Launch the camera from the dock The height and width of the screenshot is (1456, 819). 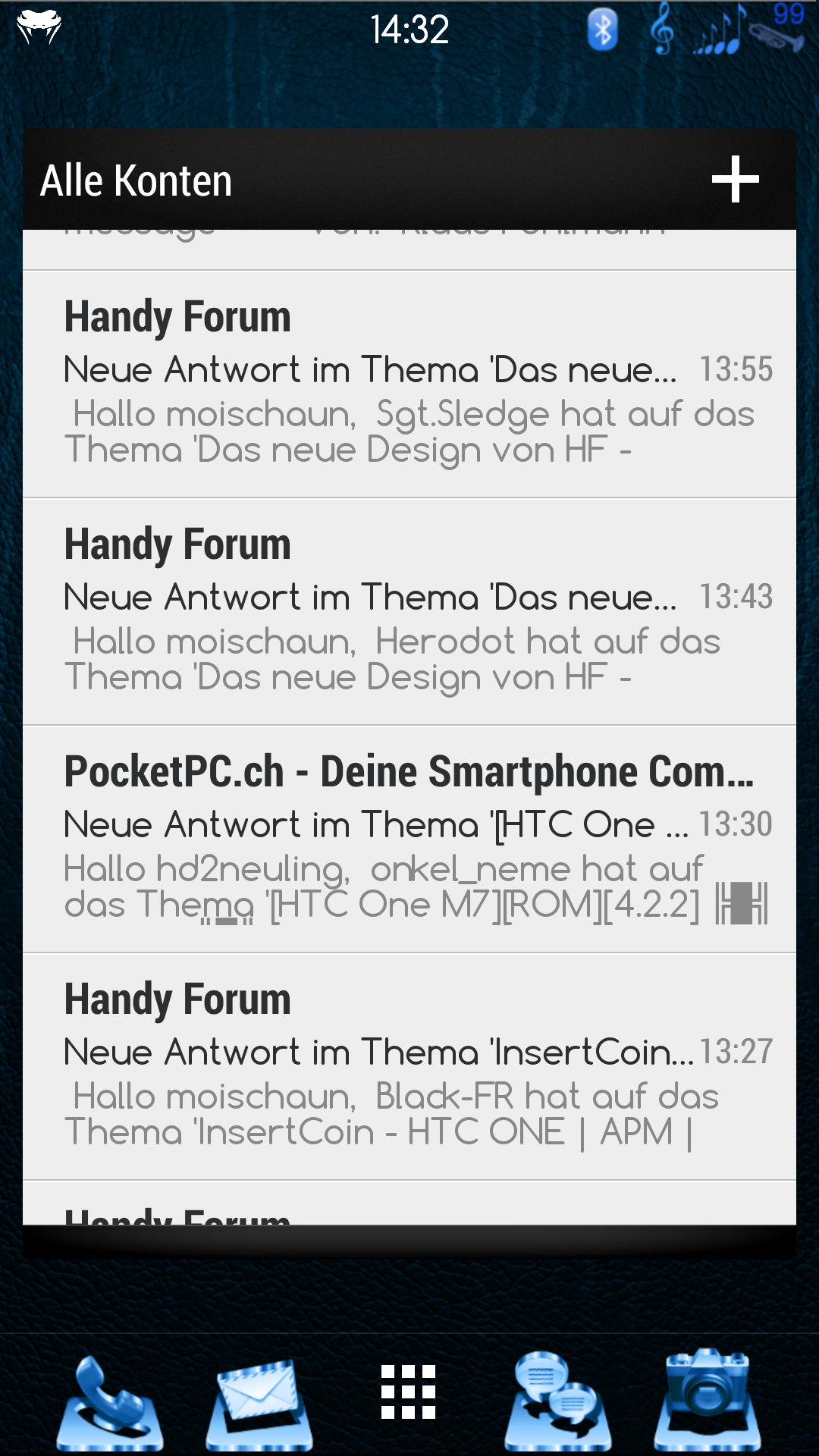click(708, 1400)
